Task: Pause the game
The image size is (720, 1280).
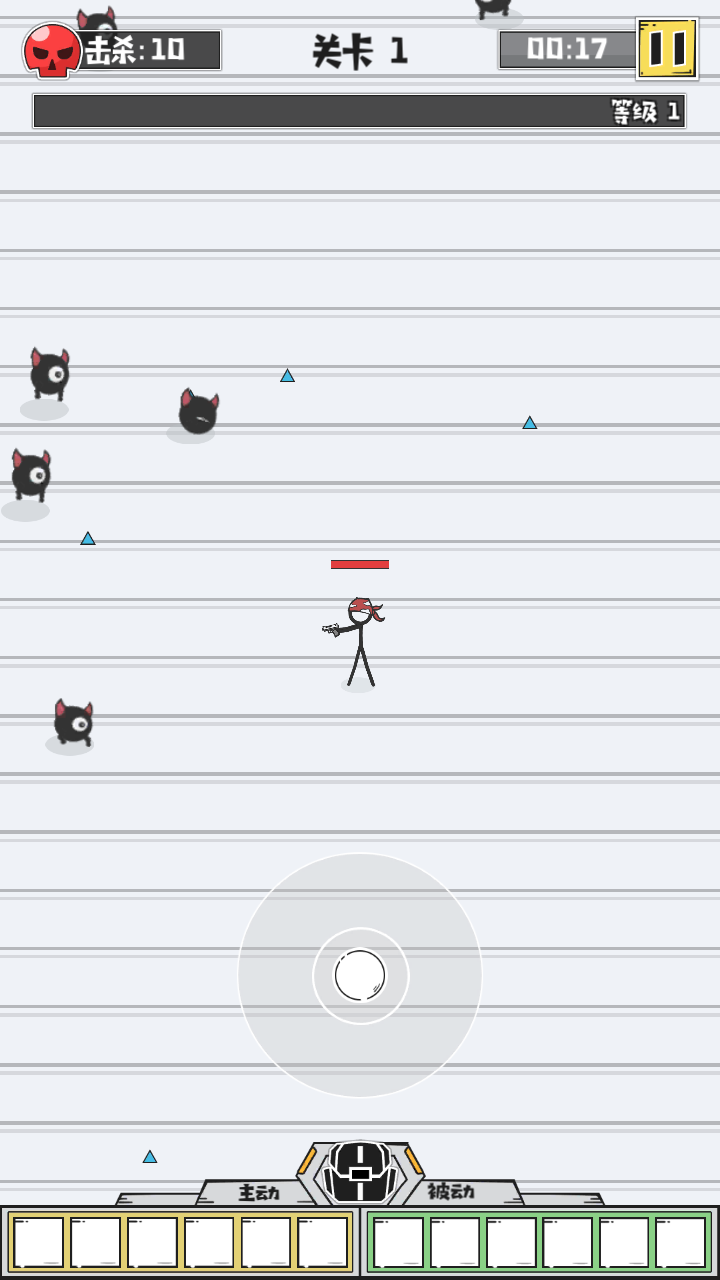Action: (x=667, y=48)
